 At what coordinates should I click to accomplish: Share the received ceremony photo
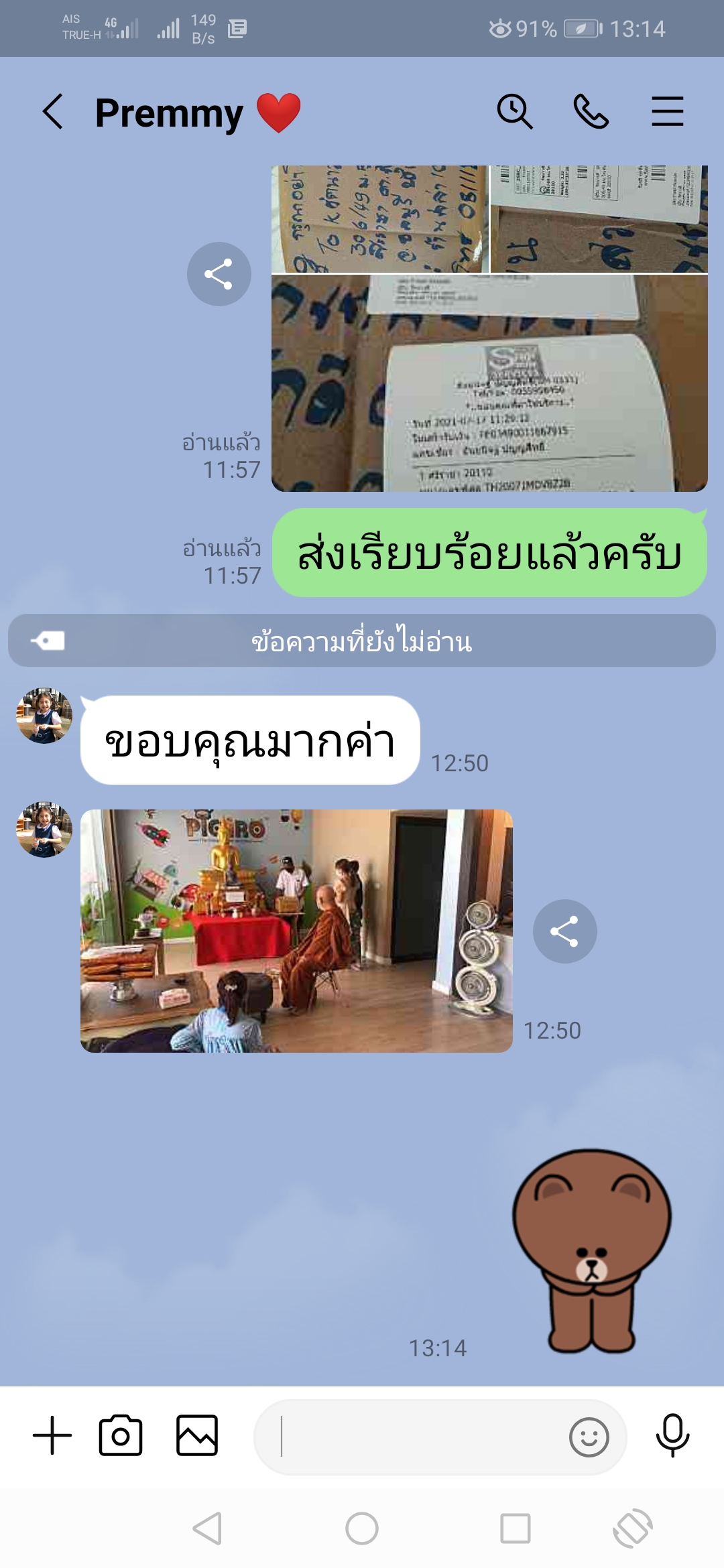coord(564,931)
